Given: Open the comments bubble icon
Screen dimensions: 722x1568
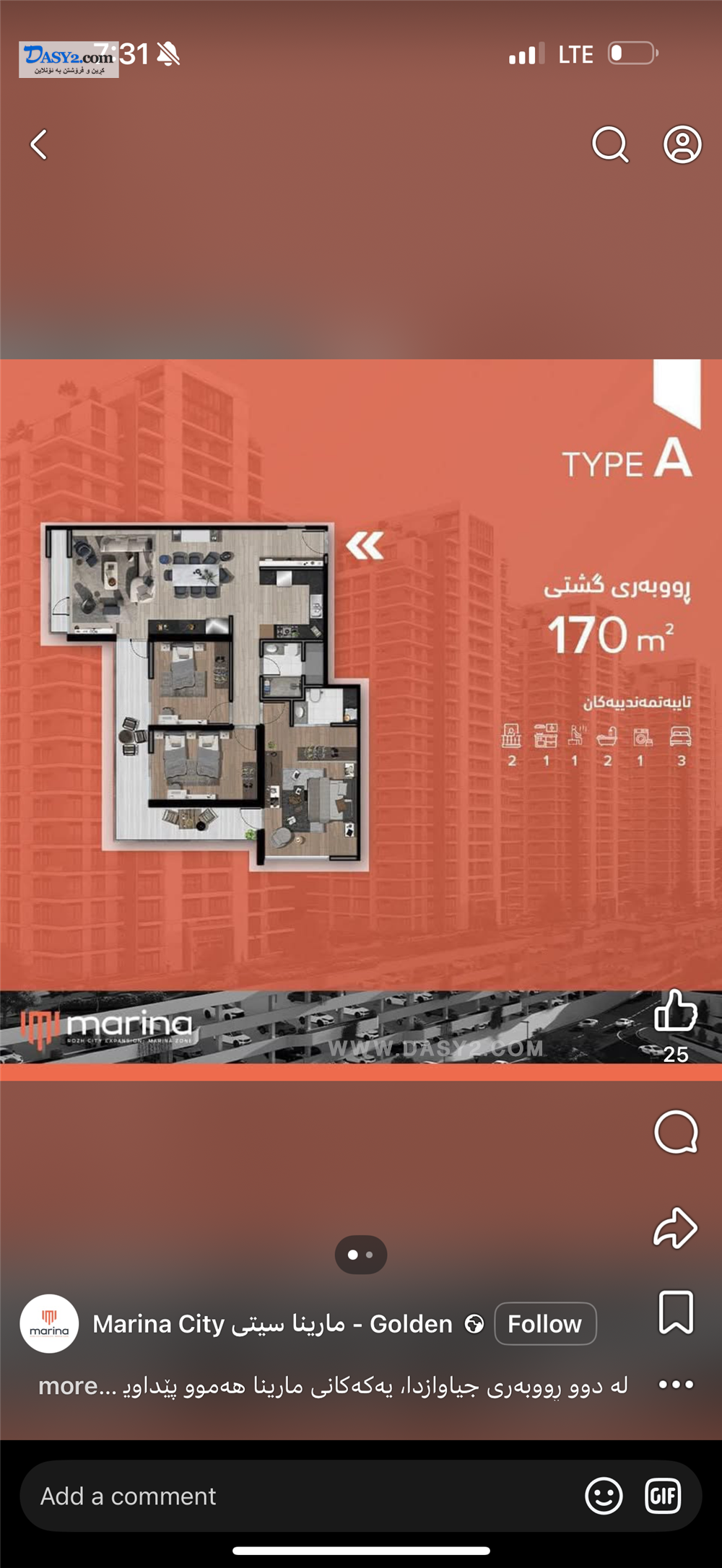Looking at the screenshot, I should [x=676, y=1131].
